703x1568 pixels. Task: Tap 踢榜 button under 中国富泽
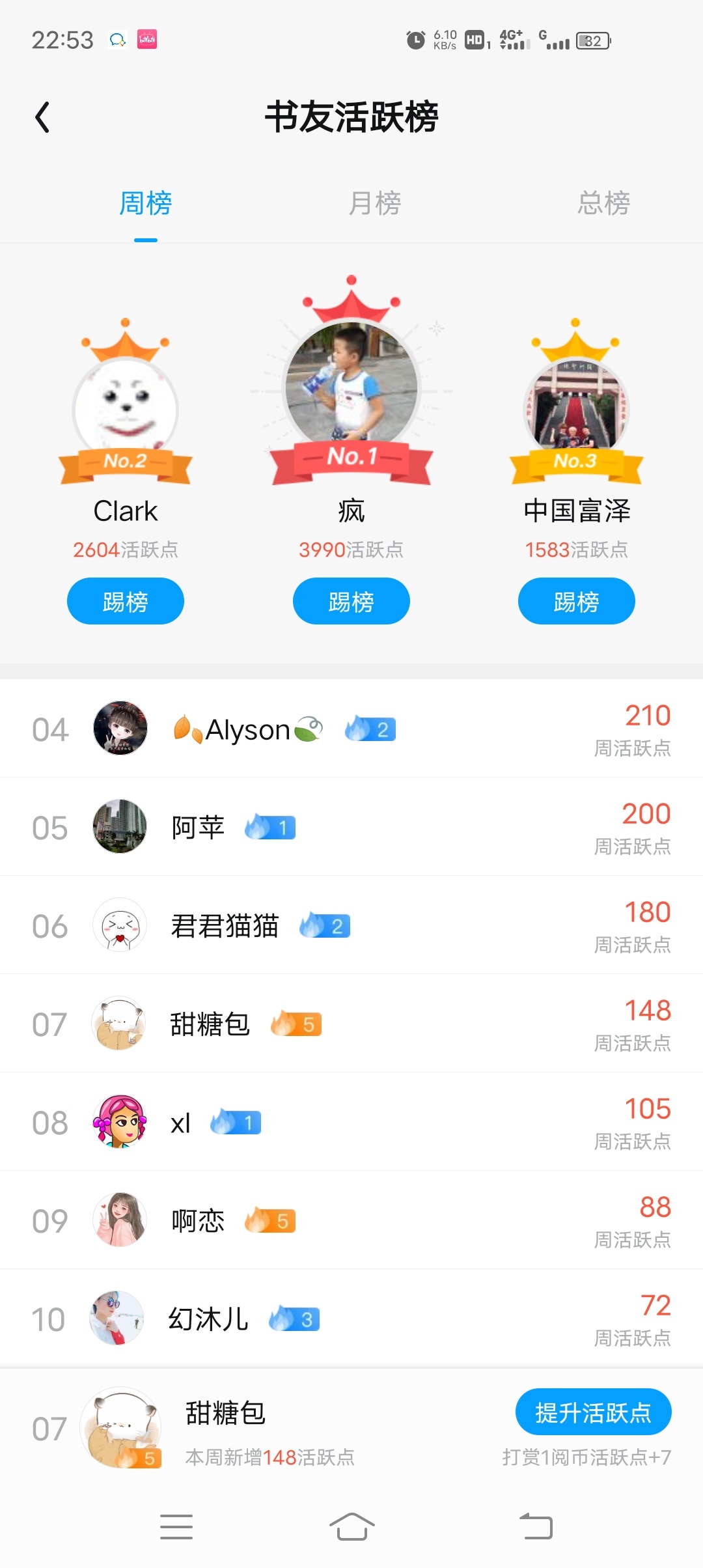(x=577, y=601)
